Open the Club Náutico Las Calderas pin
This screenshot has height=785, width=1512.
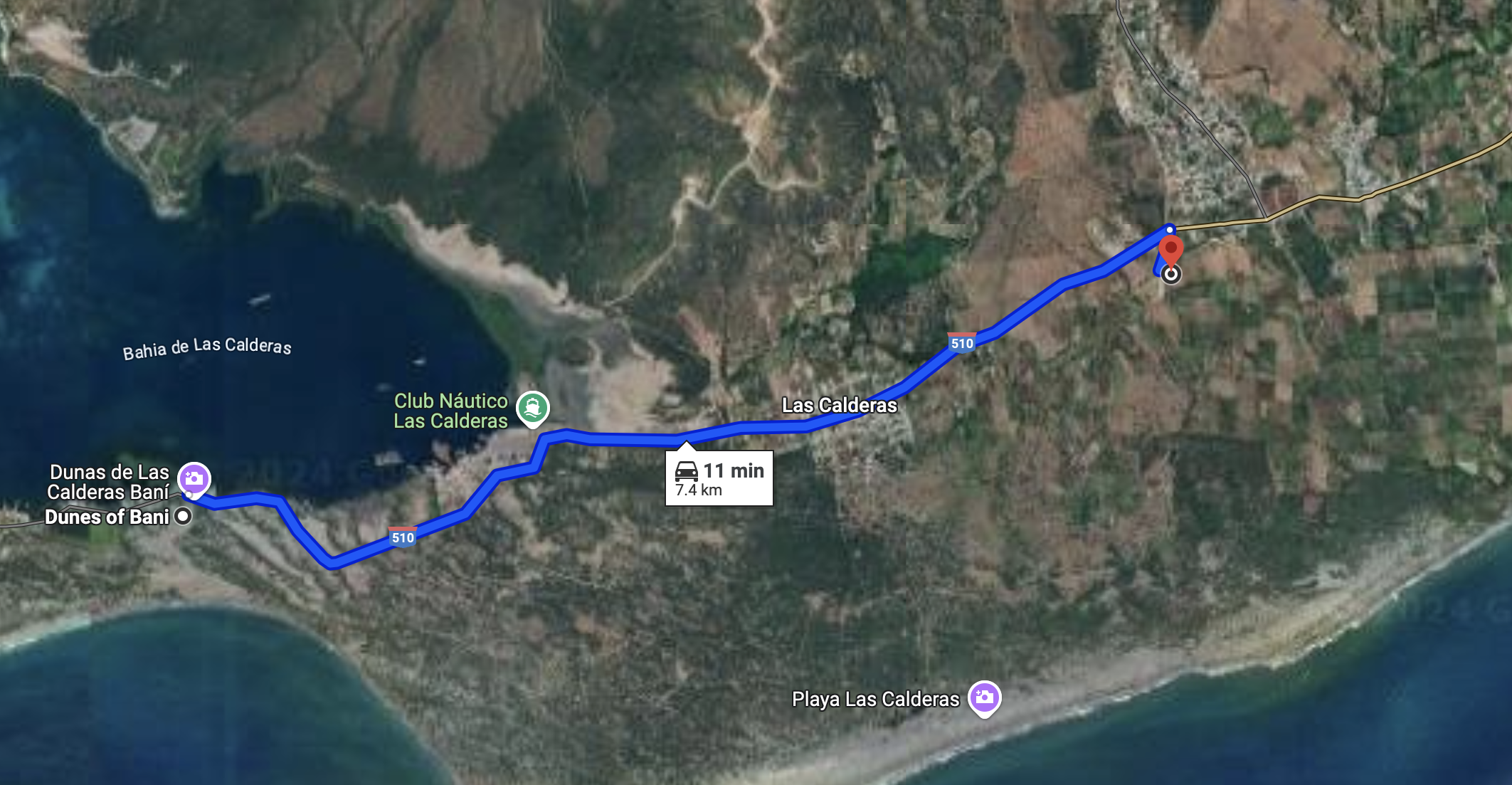pos(532,408)
